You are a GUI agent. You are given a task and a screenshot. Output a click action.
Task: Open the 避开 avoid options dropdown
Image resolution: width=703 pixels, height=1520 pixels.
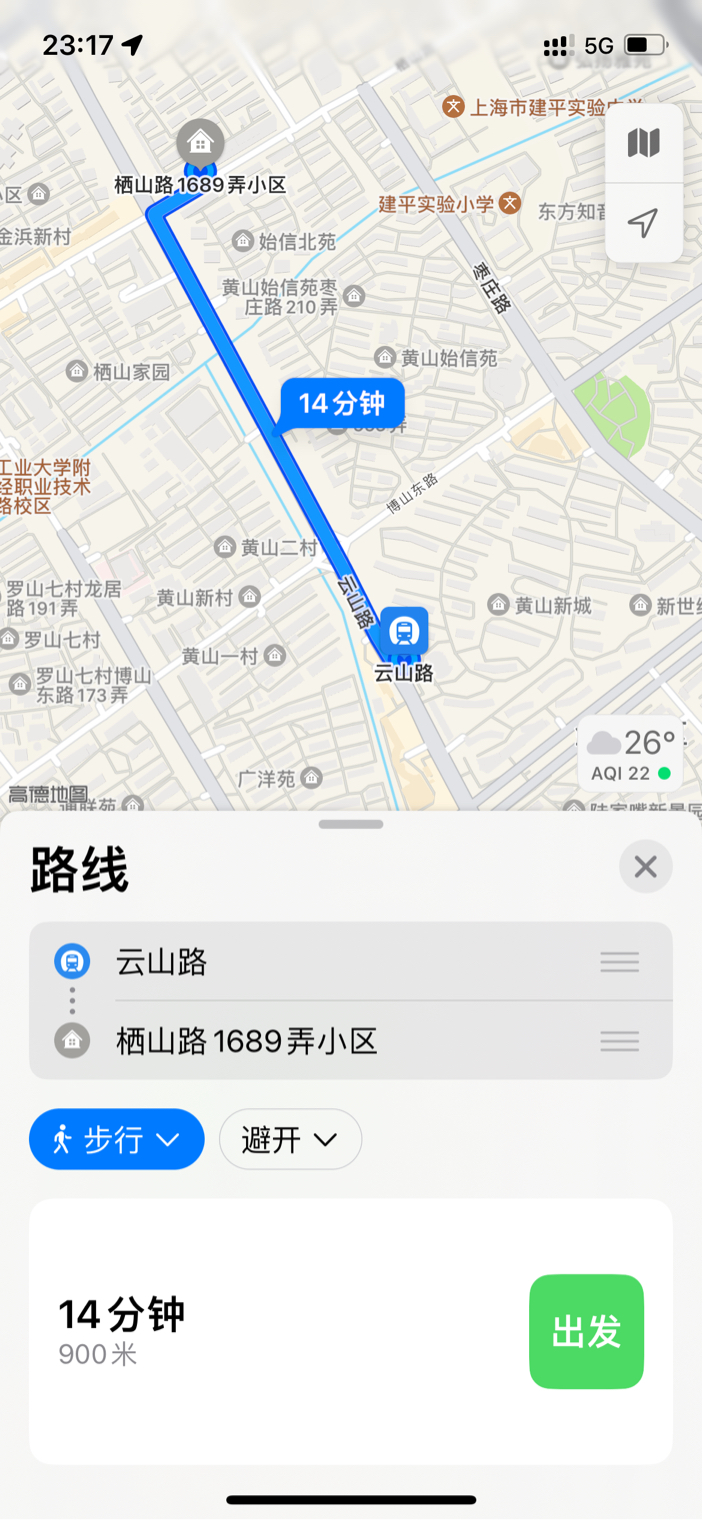tap(290, 1139)
